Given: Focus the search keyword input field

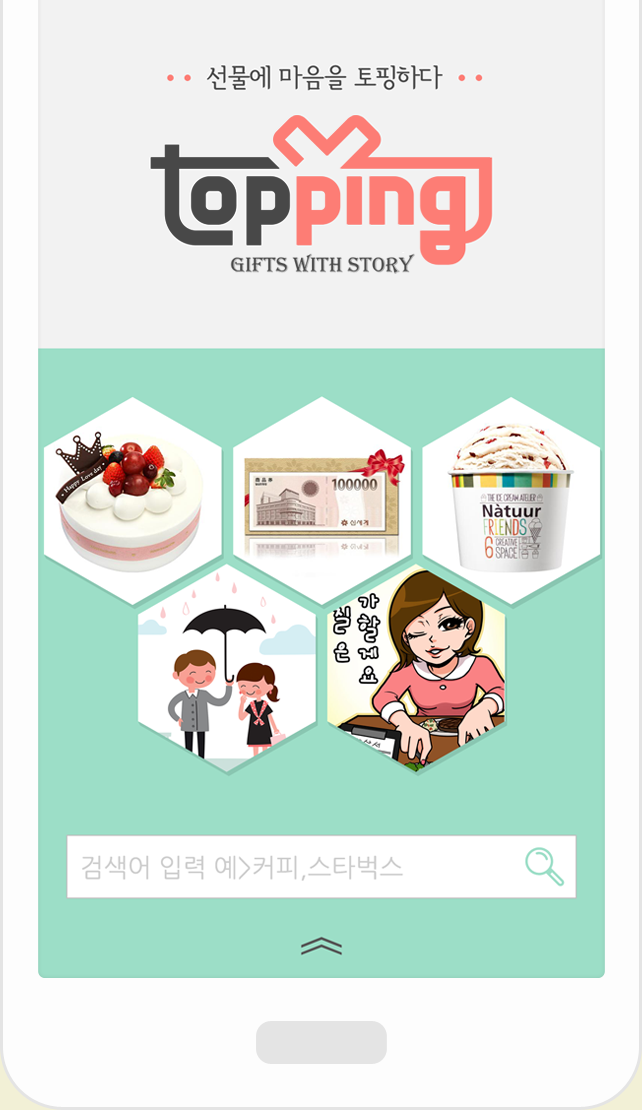Looking at the screenshot, I should click(290, 867).
